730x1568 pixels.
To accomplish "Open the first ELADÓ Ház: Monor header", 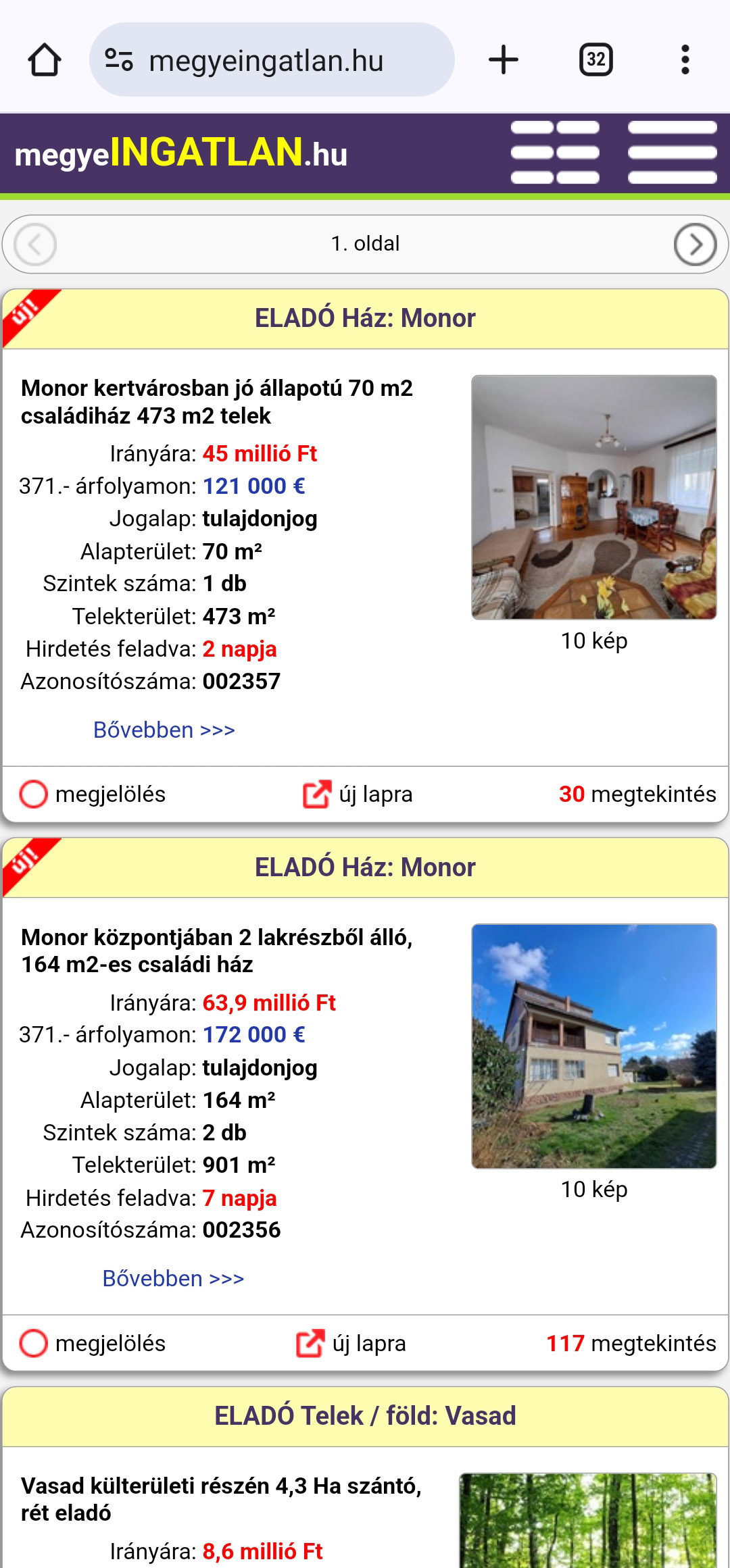I will [x=365, y=318].
